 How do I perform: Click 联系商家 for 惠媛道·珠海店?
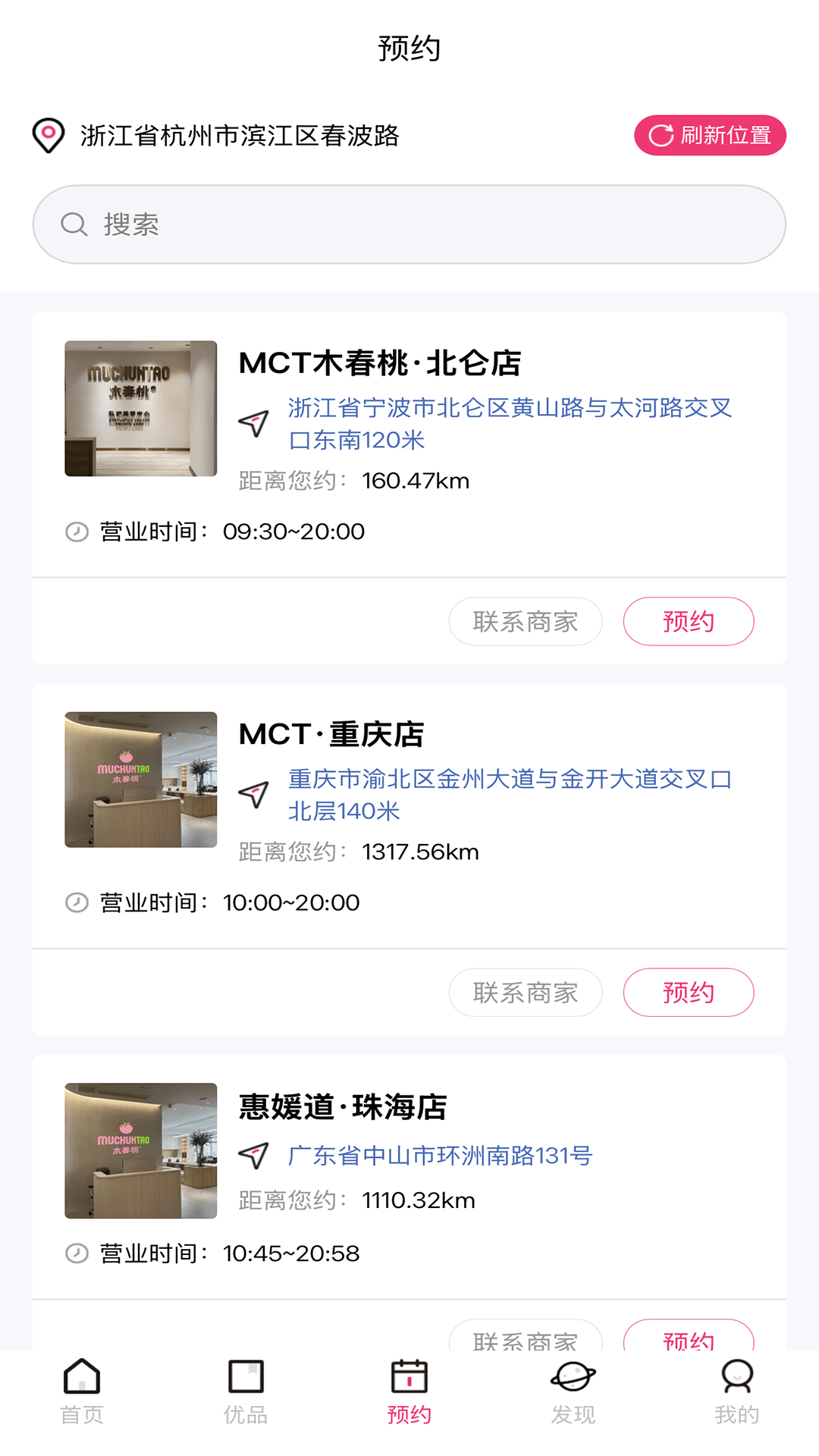pyautogui.click(x=526, y=1342)
